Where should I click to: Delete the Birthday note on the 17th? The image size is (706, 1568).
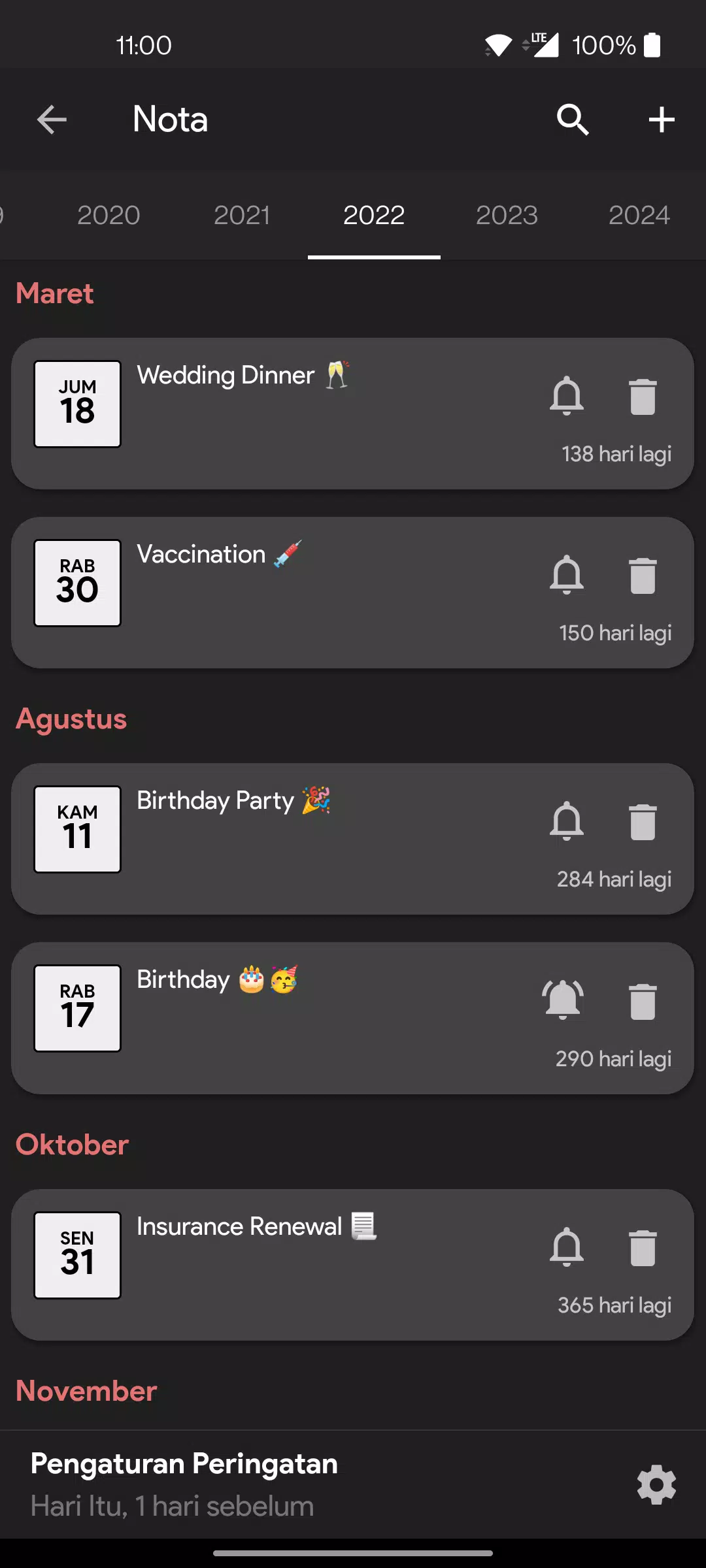click(643, 1000)
